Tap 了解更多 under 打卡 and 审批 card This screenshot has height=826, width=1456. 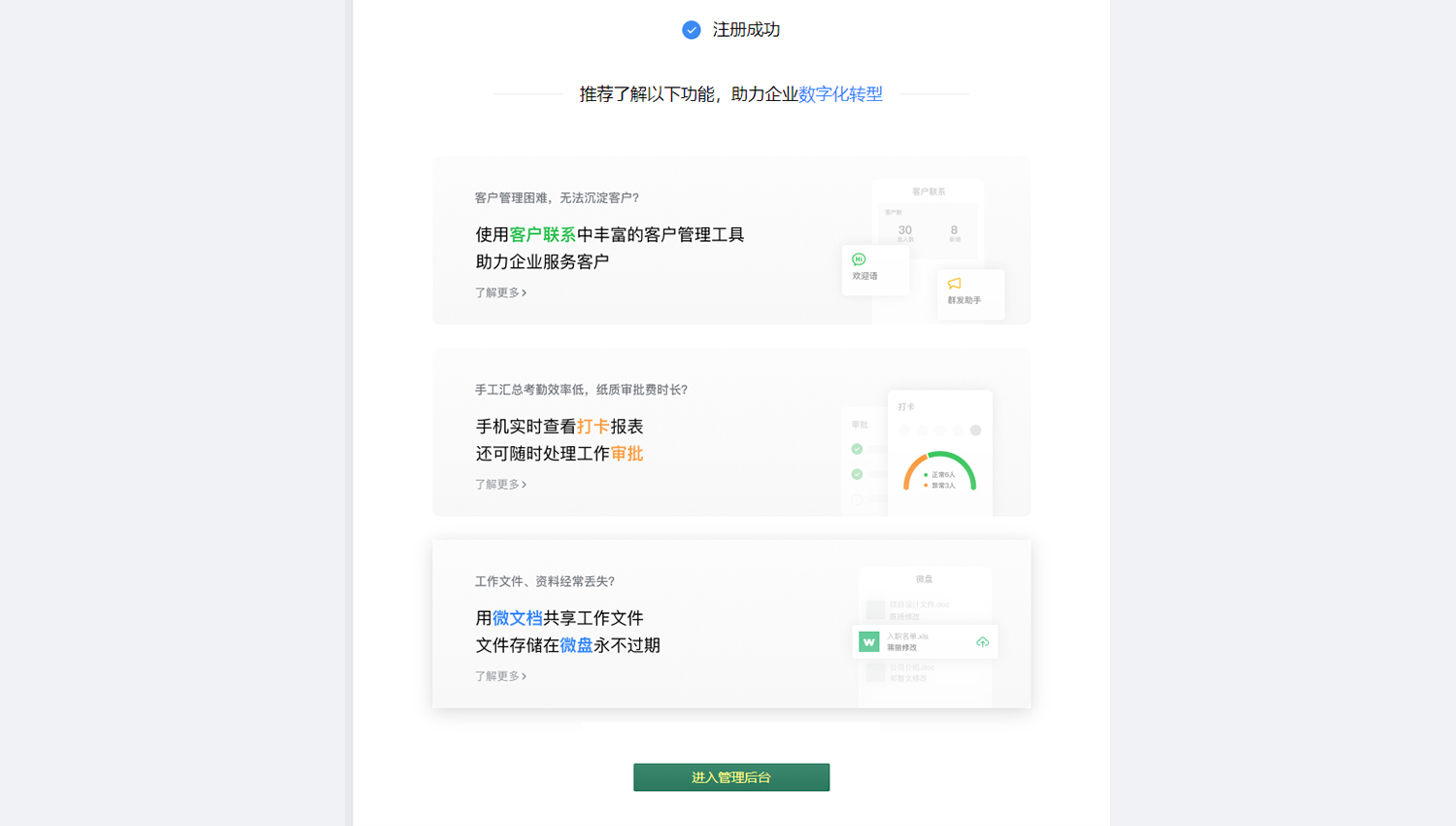500,484
